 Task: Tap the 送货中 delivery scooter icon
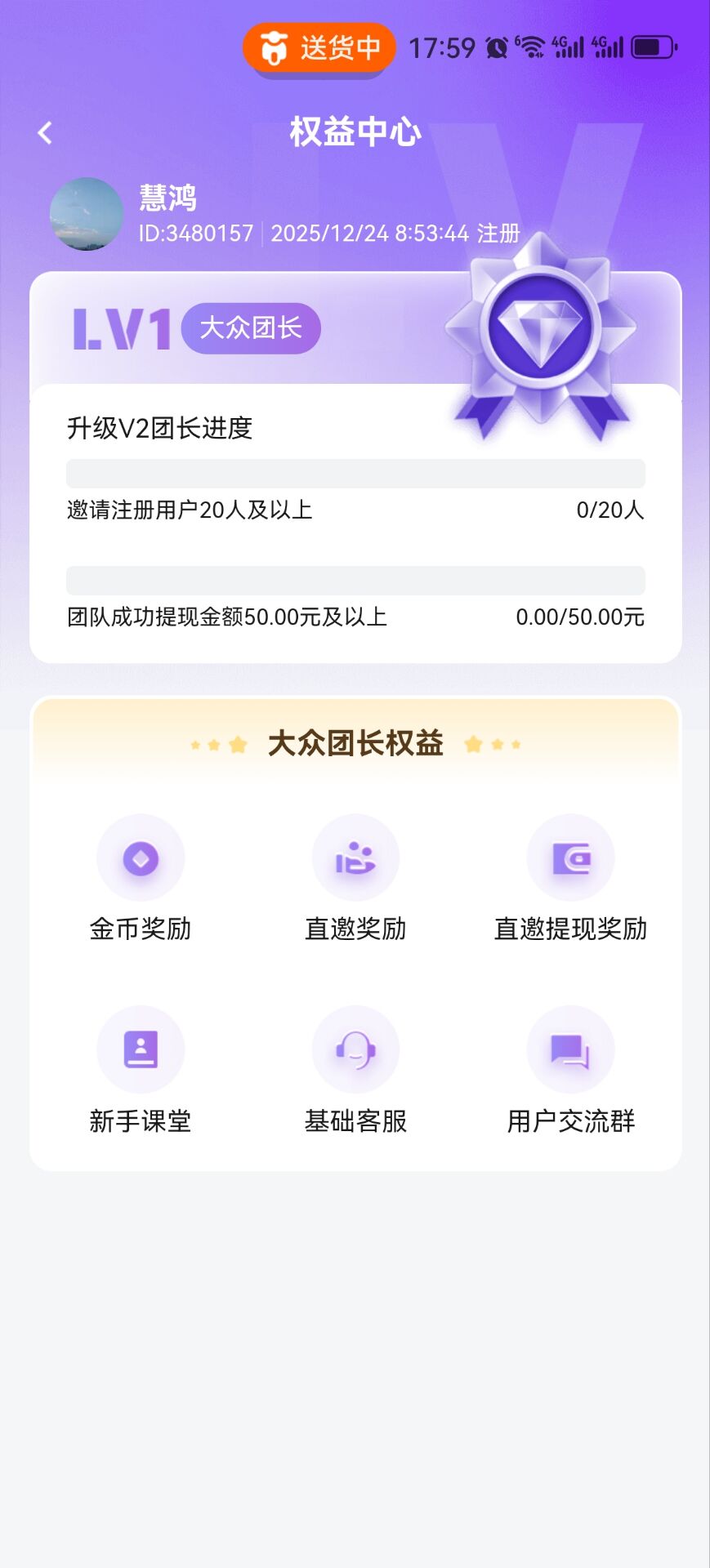tap(274, 48)
